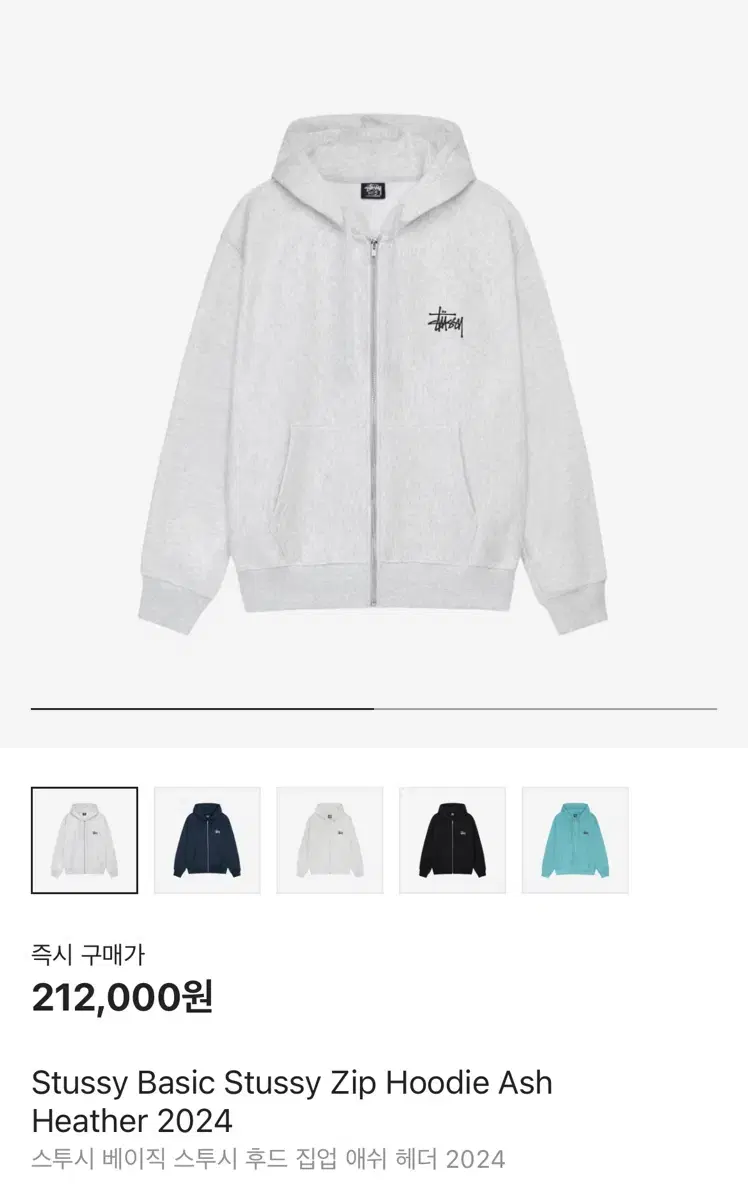Select the black hoodie thumbnail
Image resolution: width=748 pixels, height=1200 pixels.
pyautogui.click(x=453, y=840)
